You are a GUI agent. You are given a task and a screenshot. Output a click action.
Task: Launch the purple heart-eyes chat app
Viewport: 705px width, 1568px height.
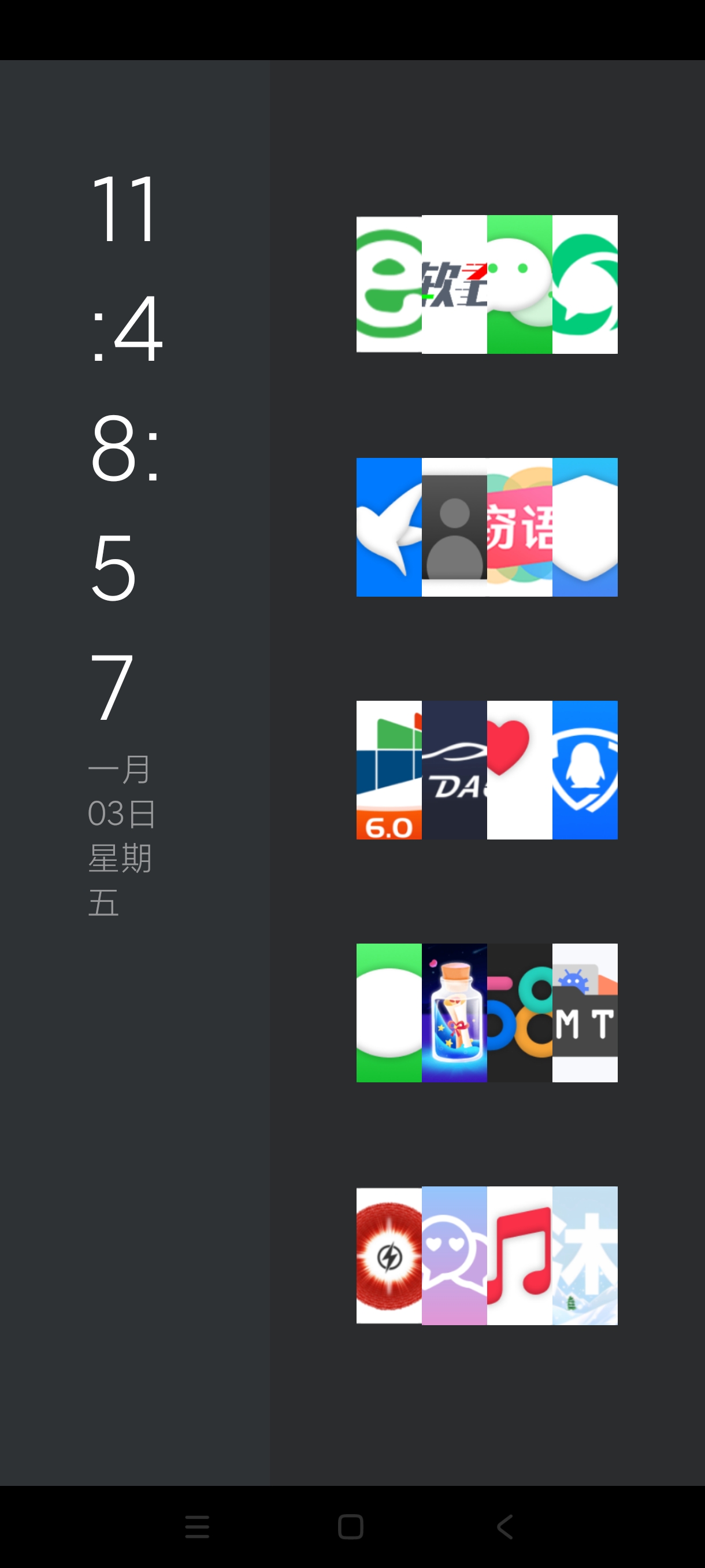pyautogui.click(x=454, y=1256)
